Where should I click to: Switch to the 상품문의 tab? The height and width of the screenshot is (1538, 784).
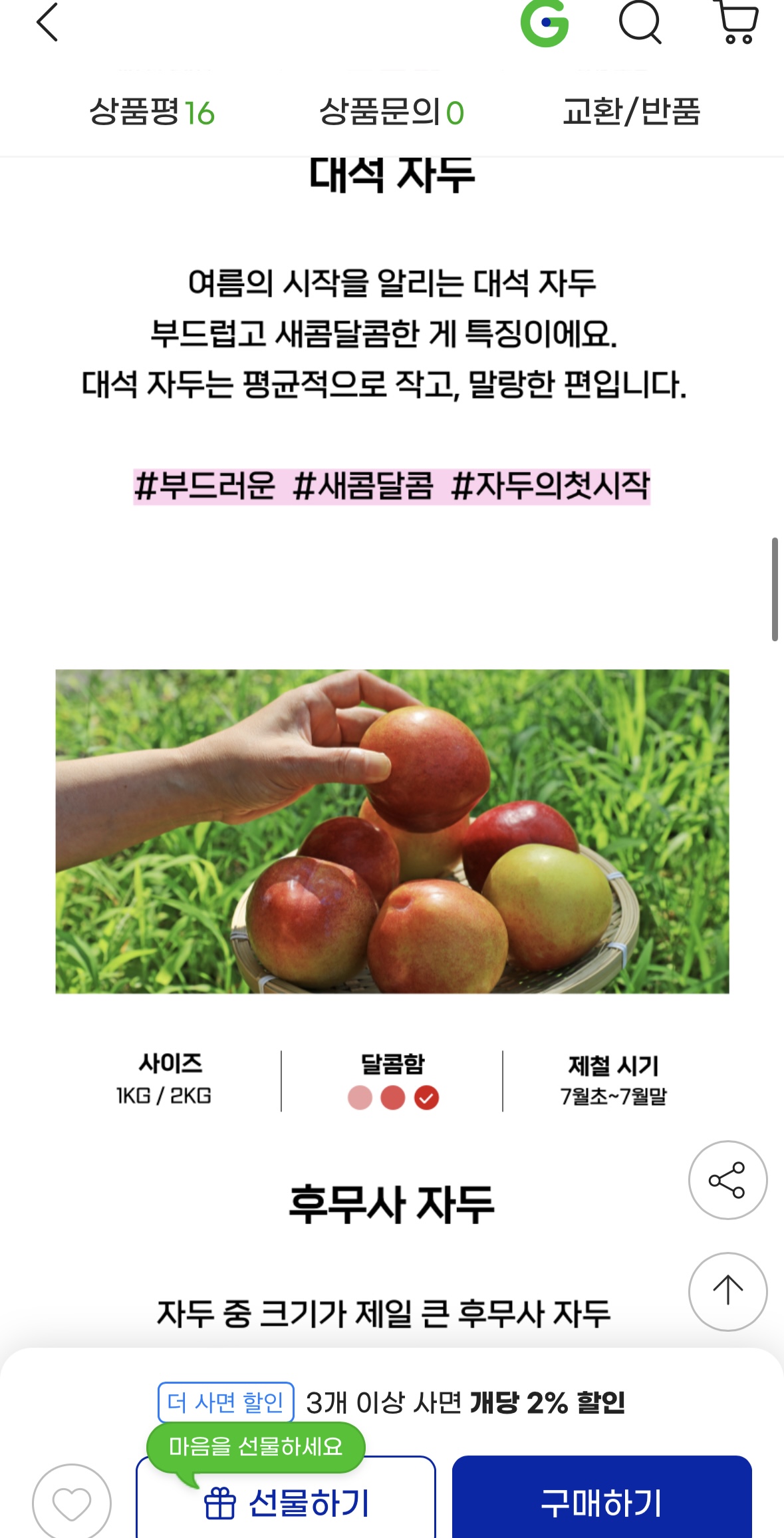391,112
